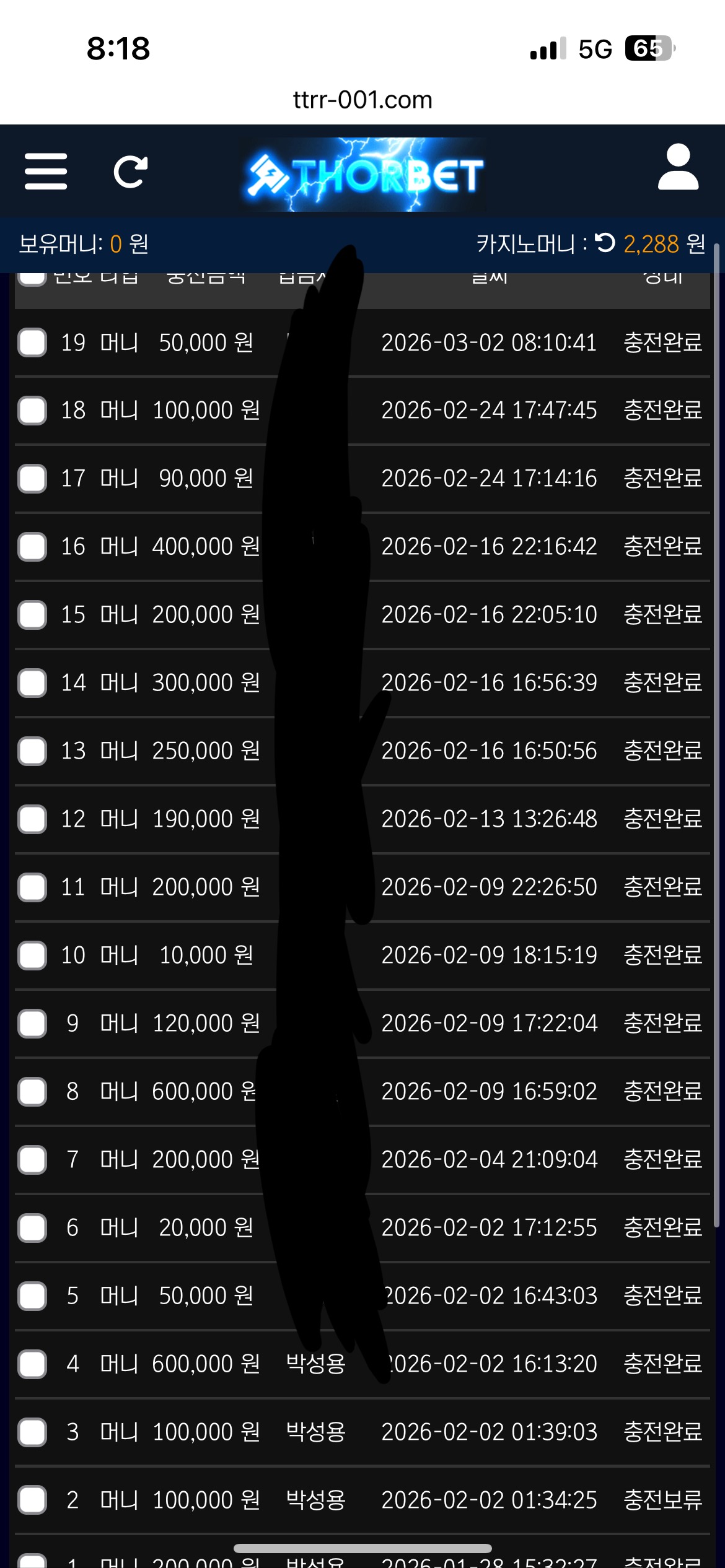Image resolution: width=725 pixels, height=1568 pixels.
Task: Open the hamburger menu
Action: coord(46,172)
